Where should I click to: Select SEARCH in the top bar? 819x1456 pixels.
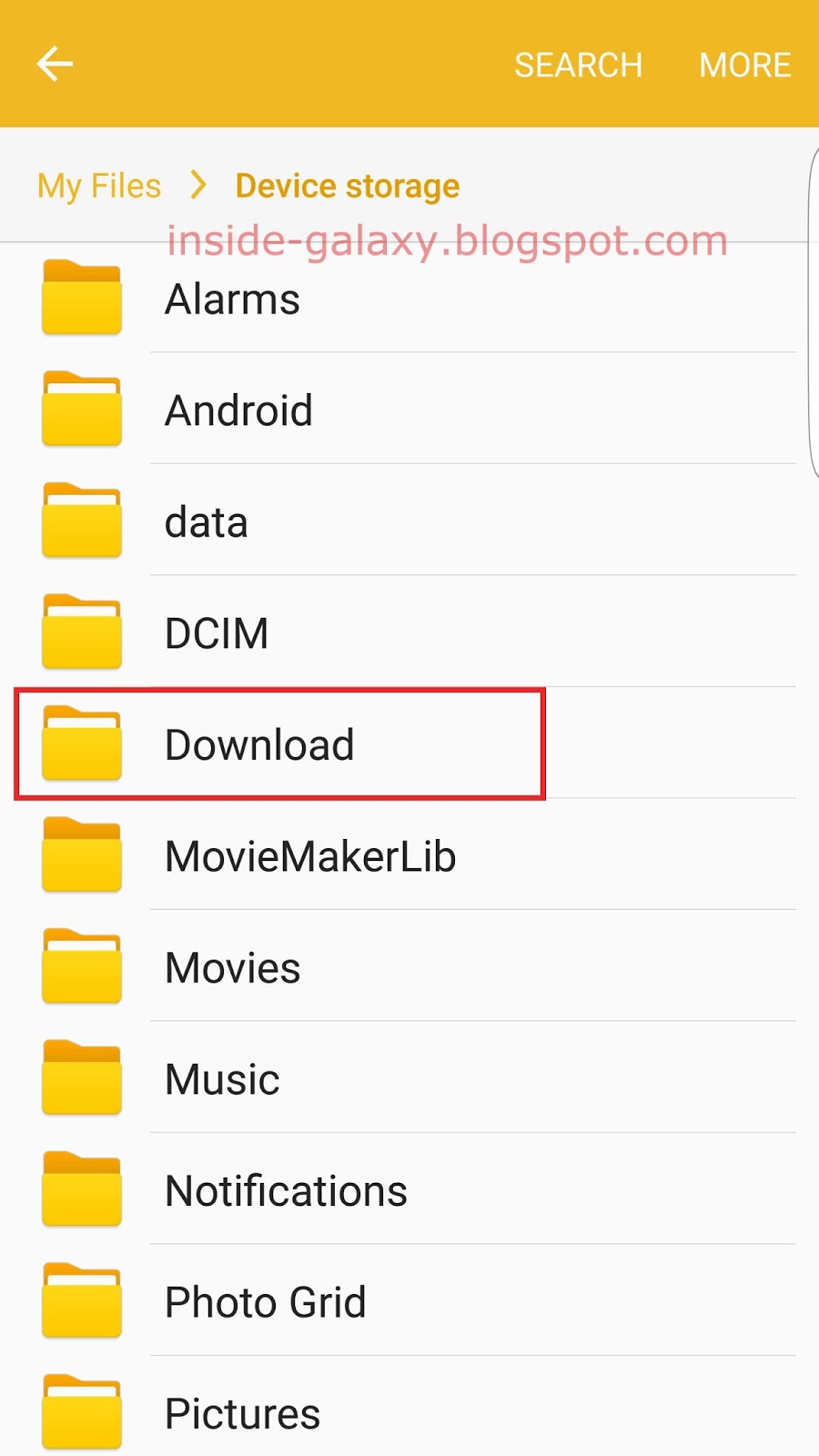579,64
